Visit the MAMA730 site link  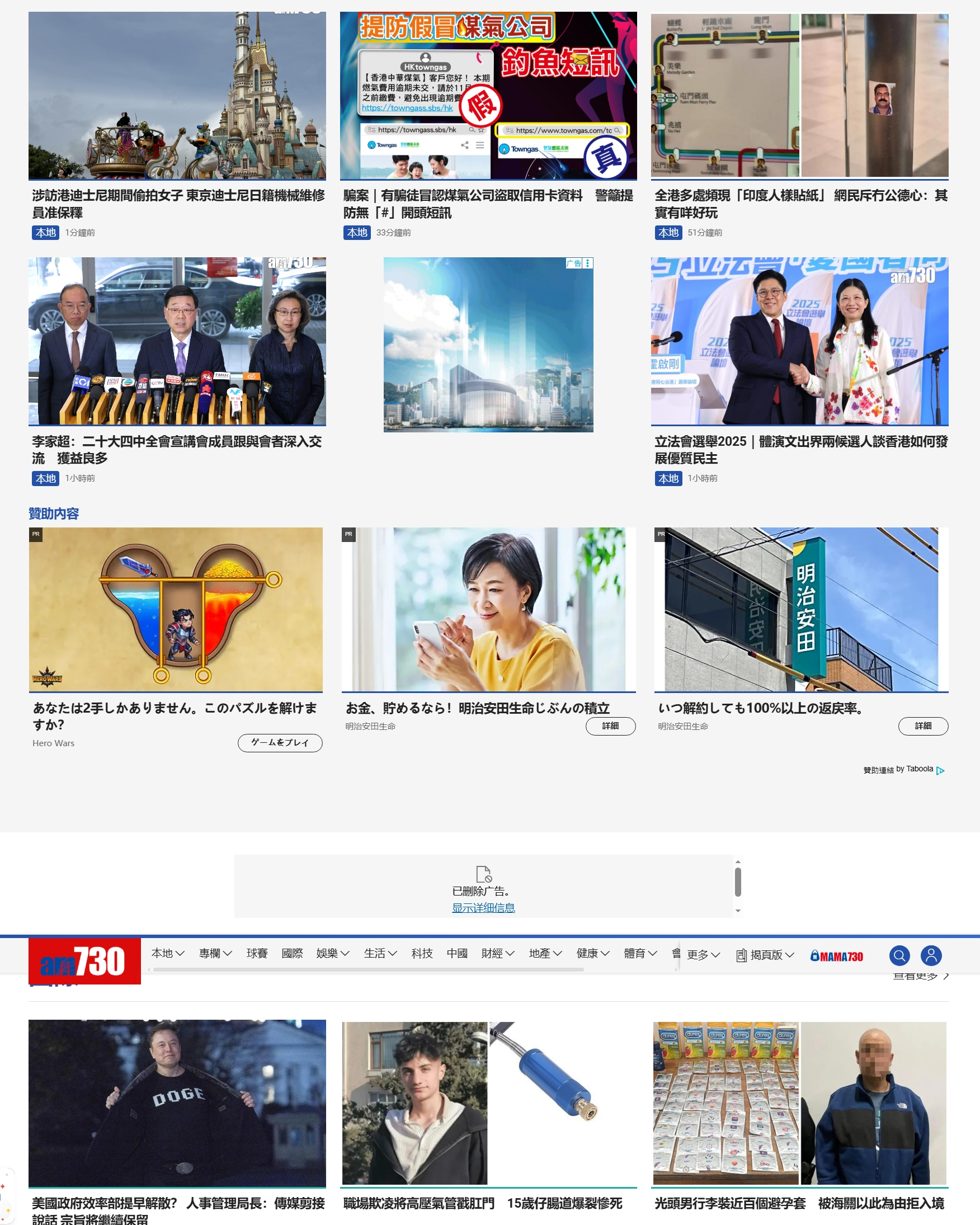[836, 957]
